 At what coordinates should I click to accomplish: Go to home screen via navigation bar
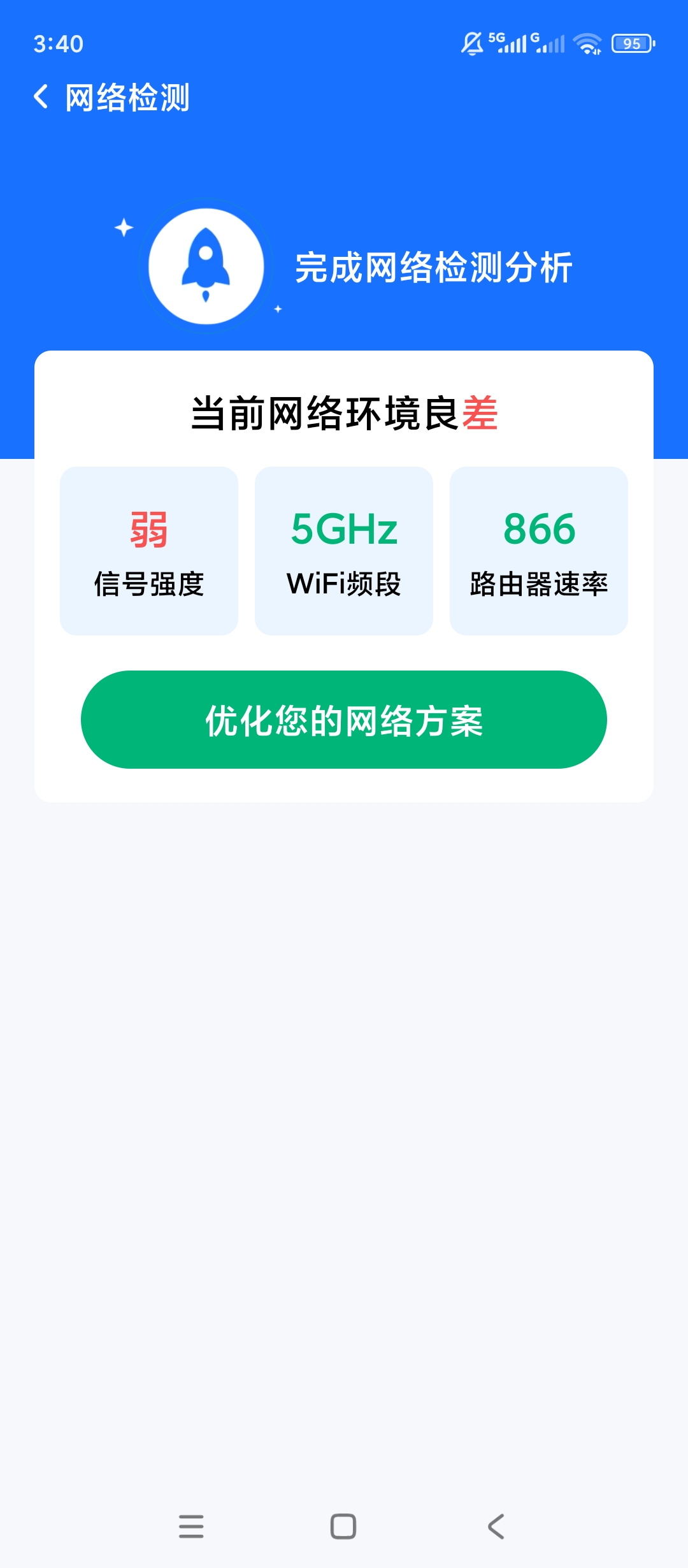343,1527
